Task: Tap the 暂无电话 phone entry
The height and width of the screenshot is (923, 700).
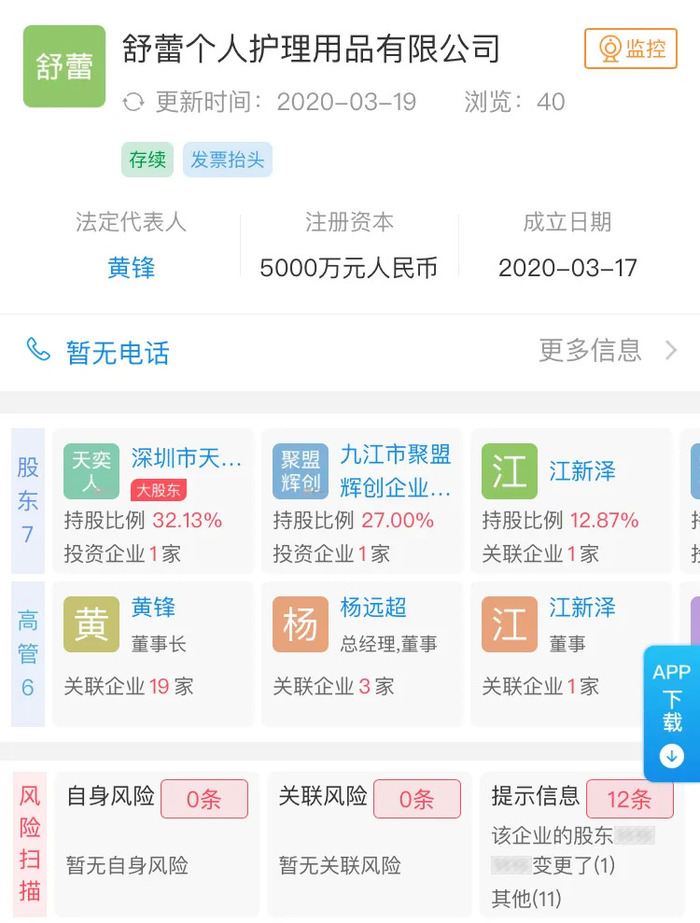Action: click(x=100, y=352)
